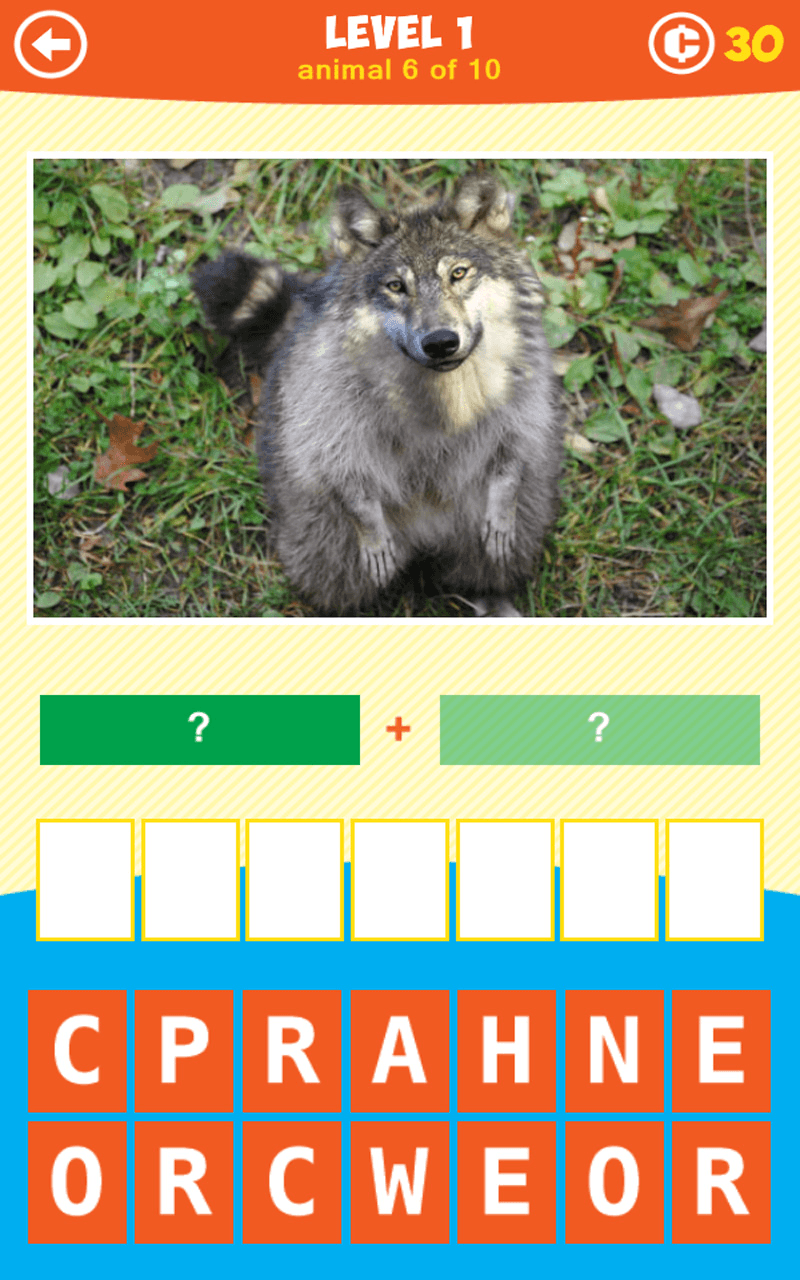Tap the letter H tile
Viewport: 800px width, 1280px height.
point(507,1050)
